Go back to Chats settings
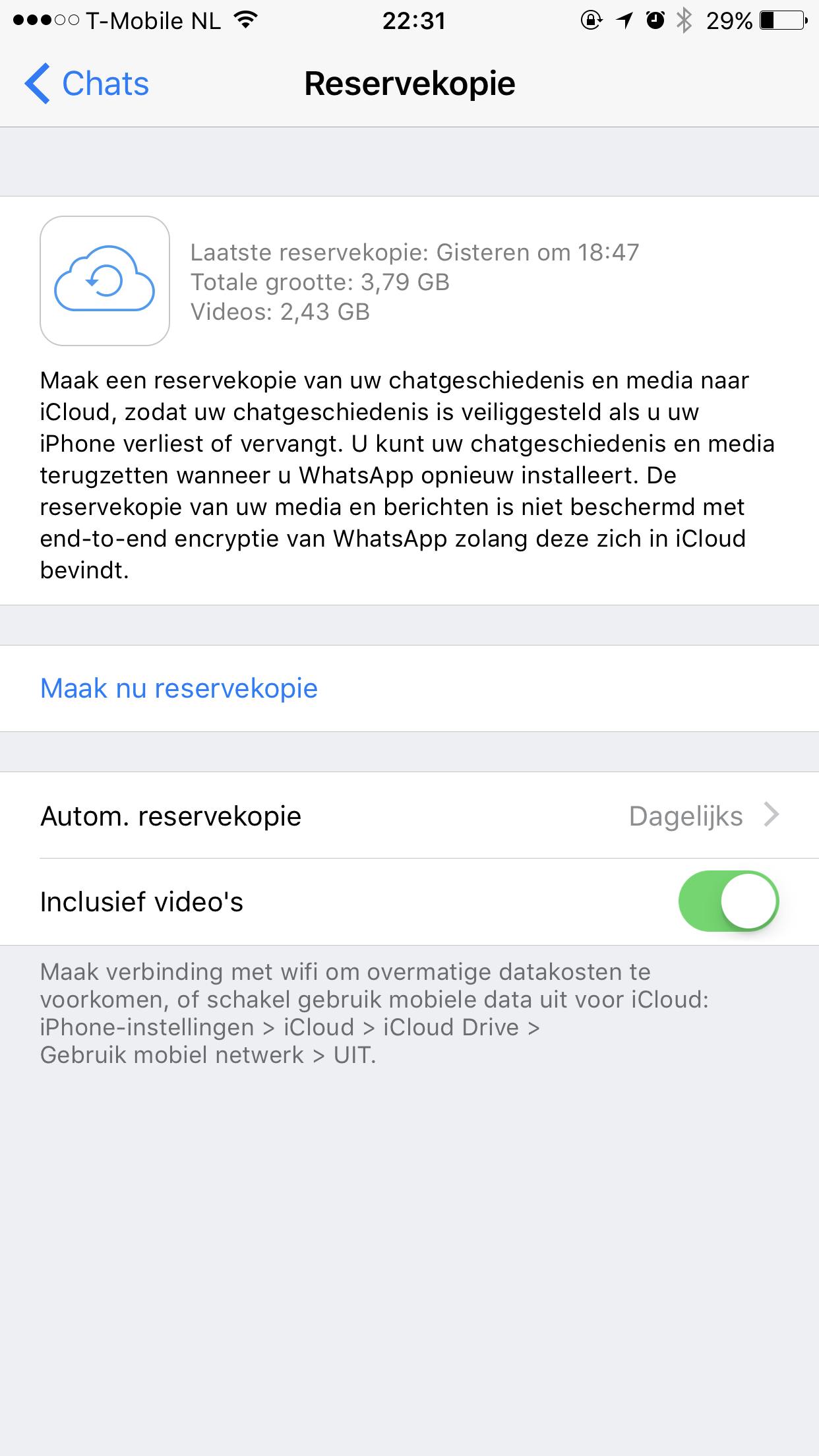This screenshot has width=819, height=1456. click(87, 84)
